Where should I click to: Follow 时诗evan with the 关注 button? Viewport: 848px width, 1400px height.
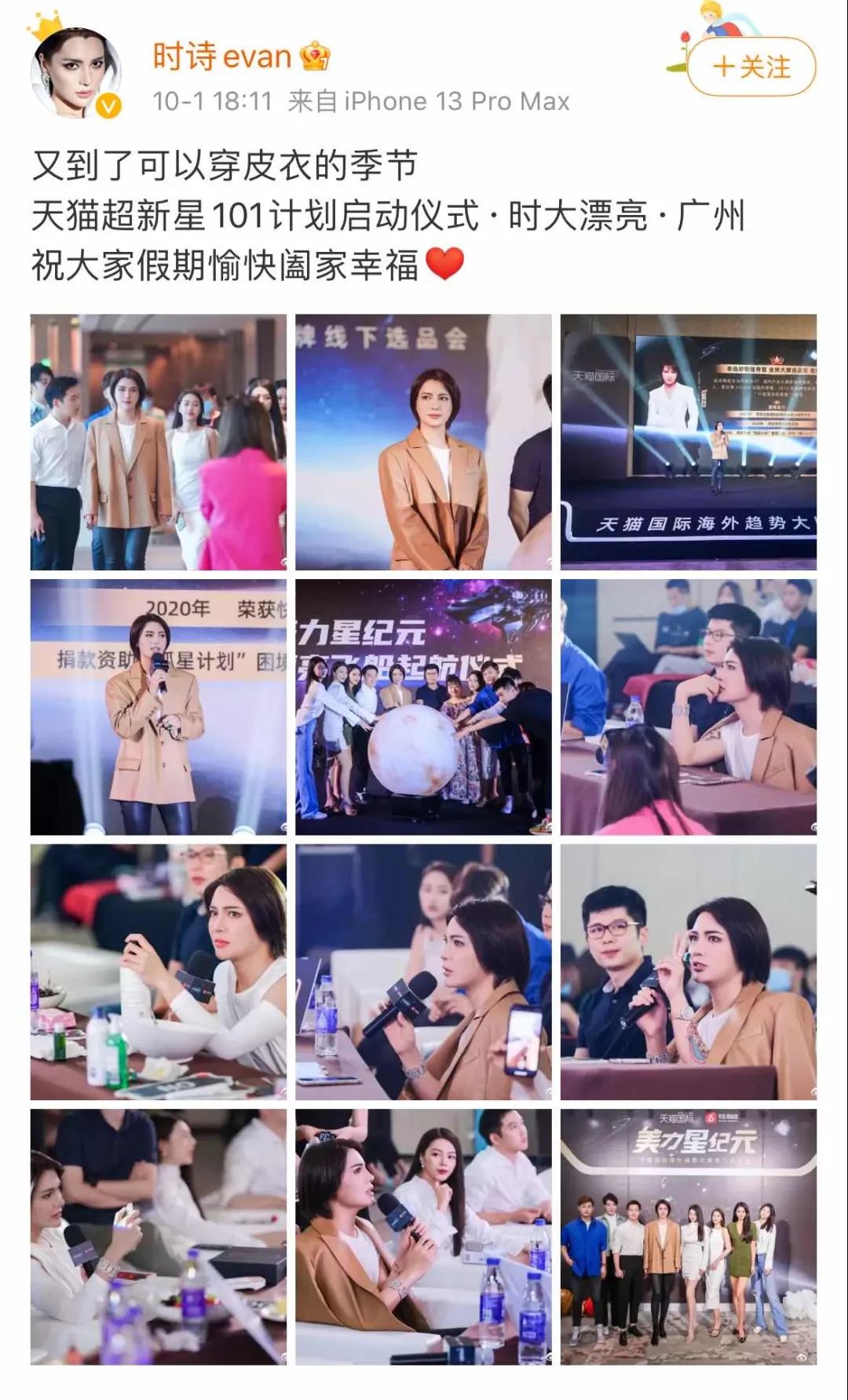pos(751,67)
